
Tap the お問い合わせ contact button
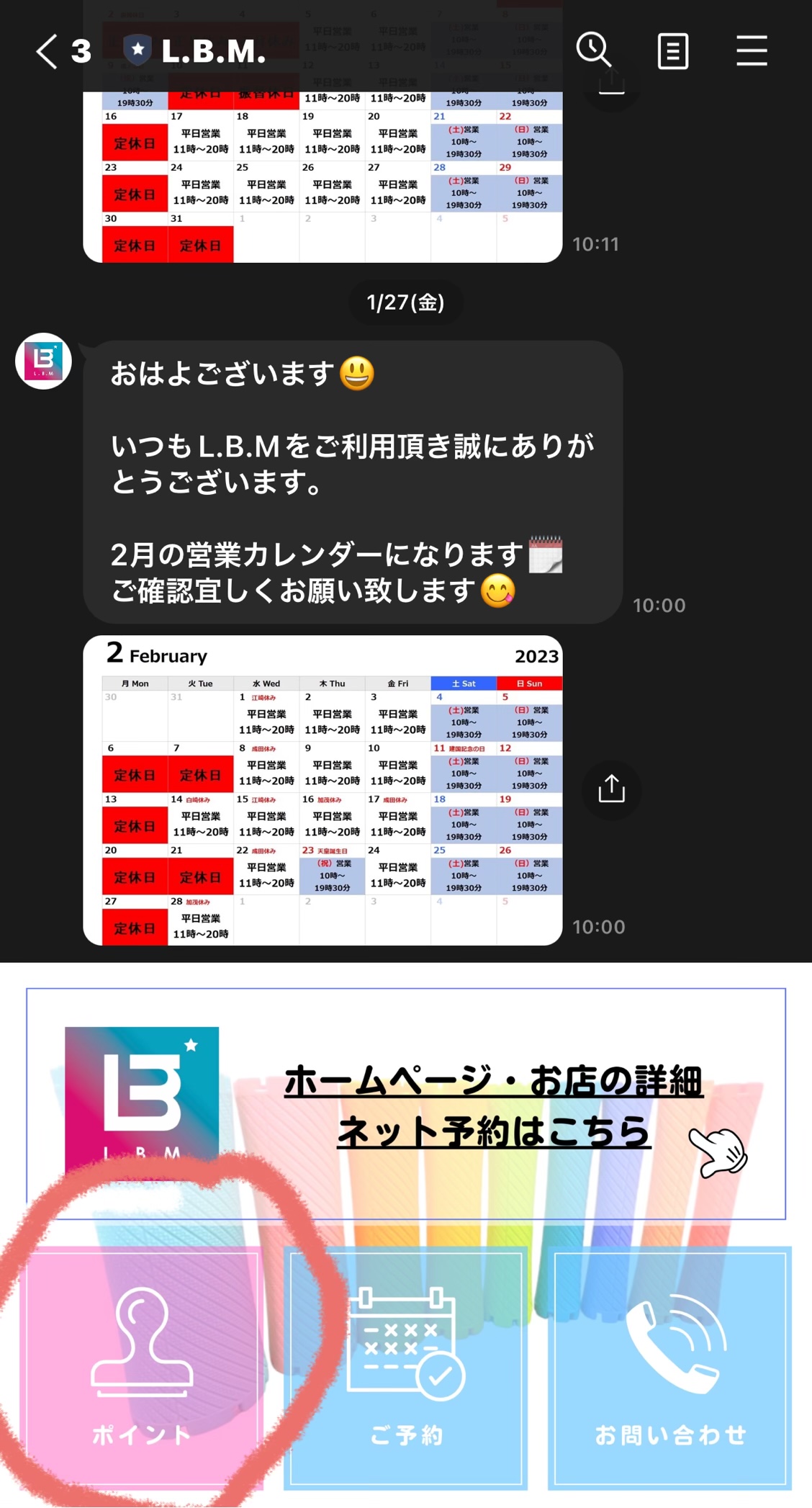[669, 1367]
